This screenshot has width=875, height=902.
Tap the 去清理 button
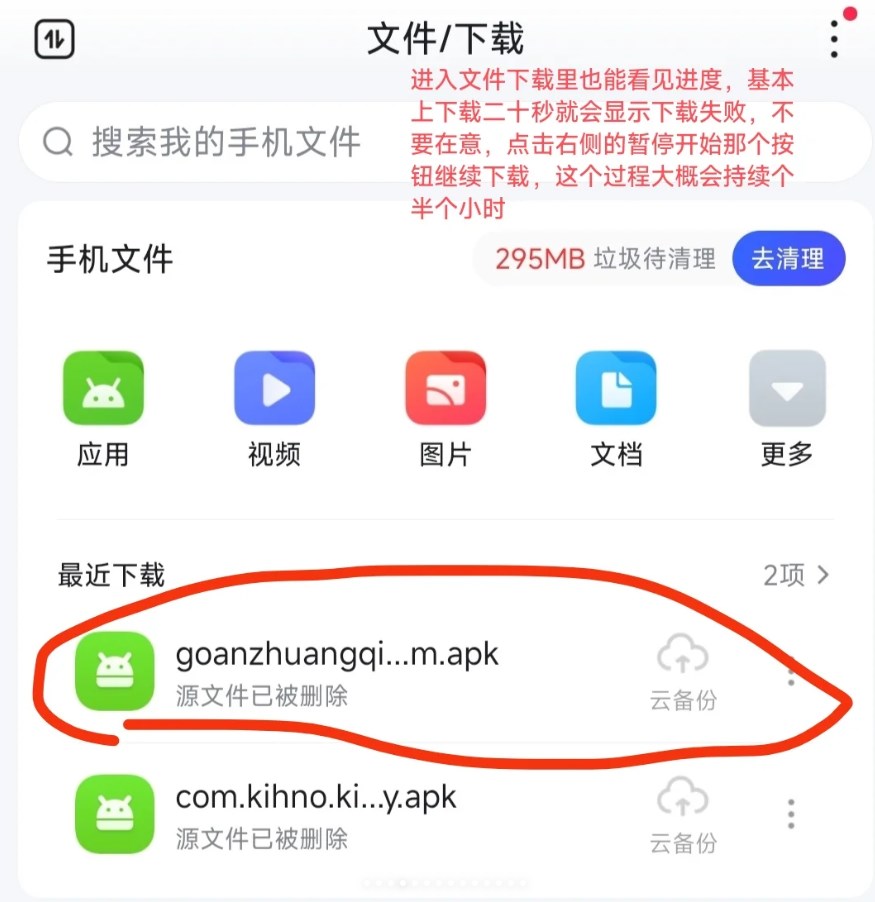click(788, 260)
